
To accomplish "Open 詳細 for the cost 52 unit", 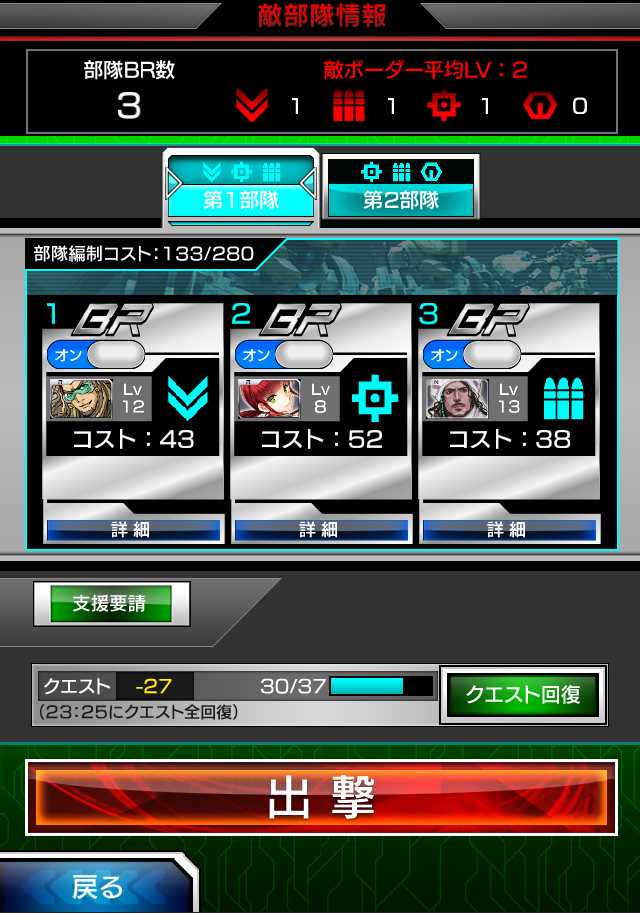I will [321, 530].
